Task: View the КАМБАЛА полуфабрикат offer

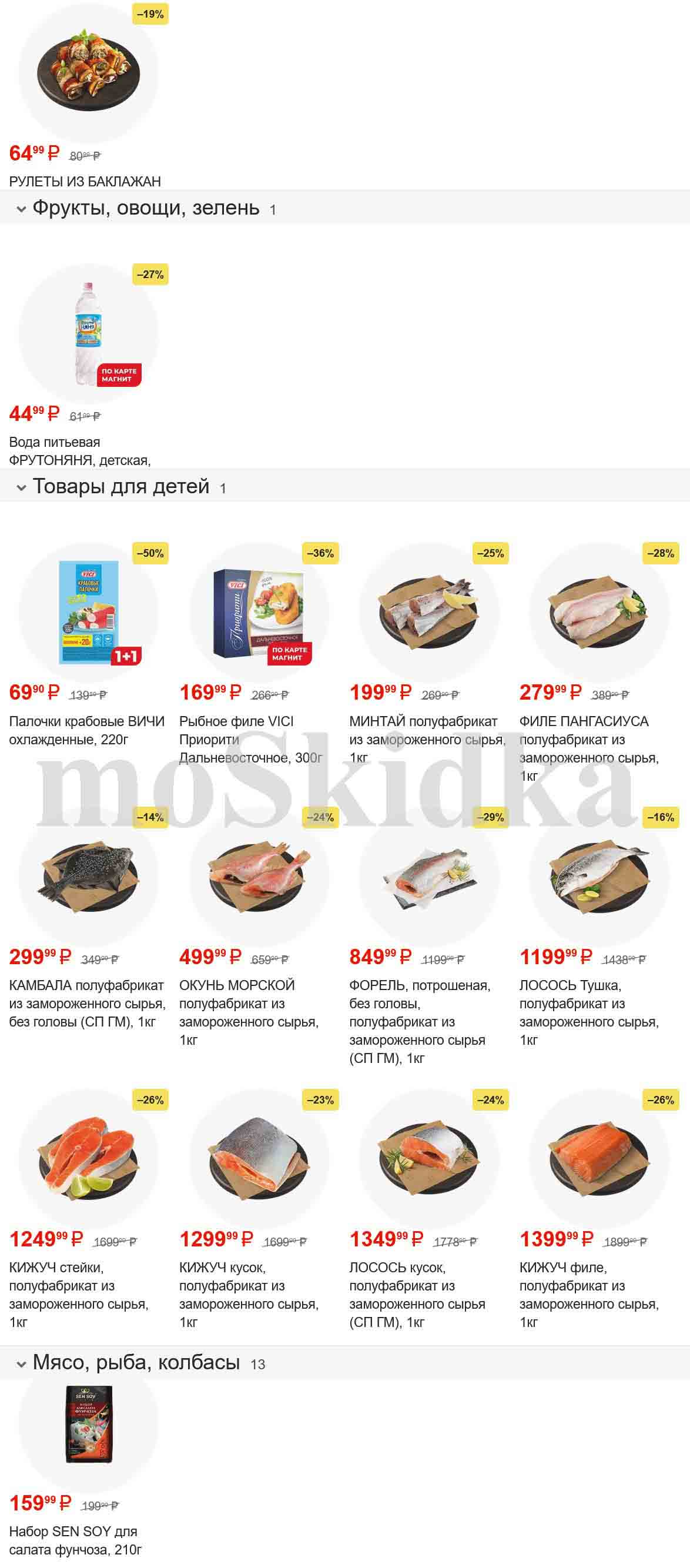Action: tap(89, 877)
